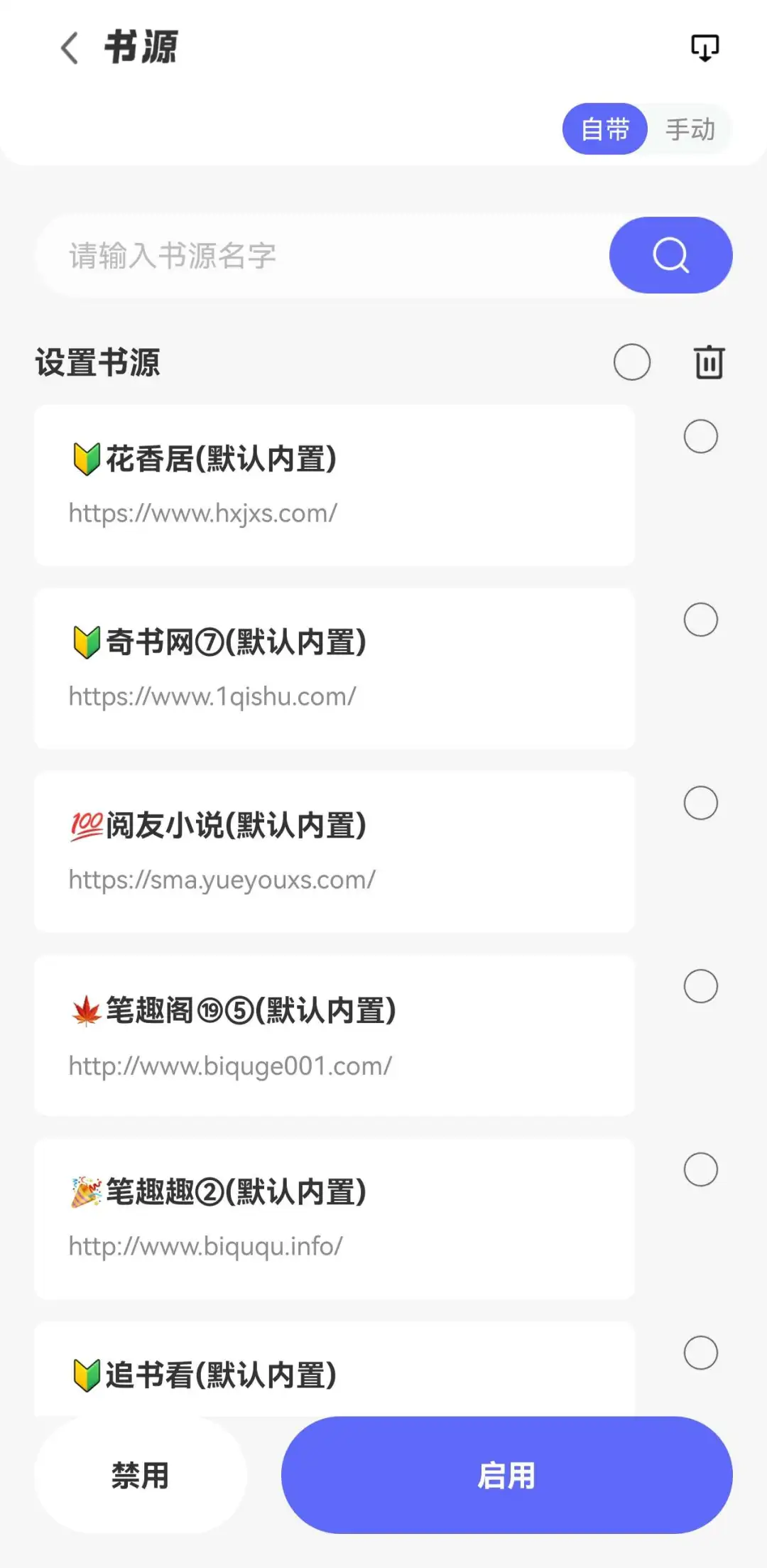
Task: Tap 启用 to enable selected sources
Action: tap(506, 1476)
